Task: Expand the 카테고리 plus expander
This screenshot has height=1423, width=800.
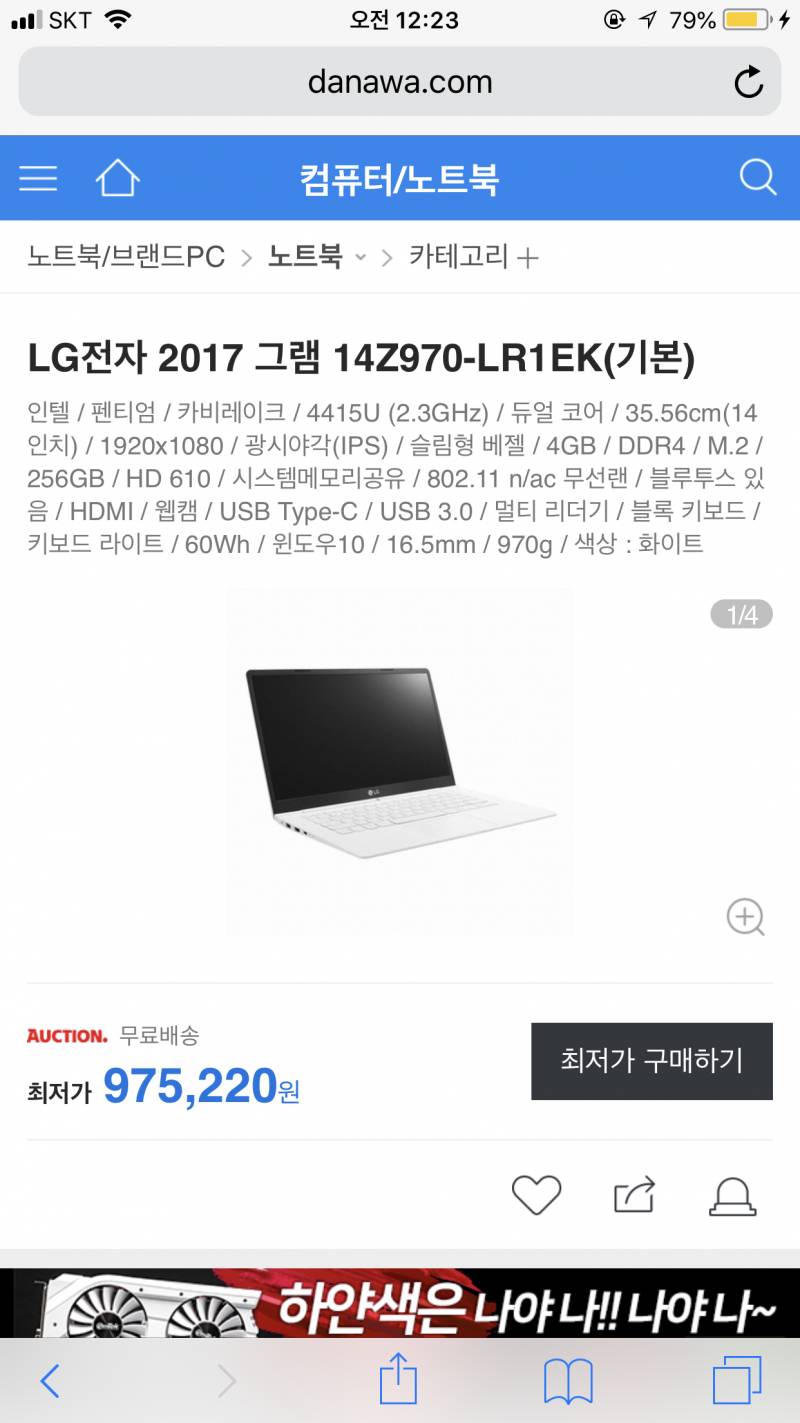Action: (x=529, y=256)
